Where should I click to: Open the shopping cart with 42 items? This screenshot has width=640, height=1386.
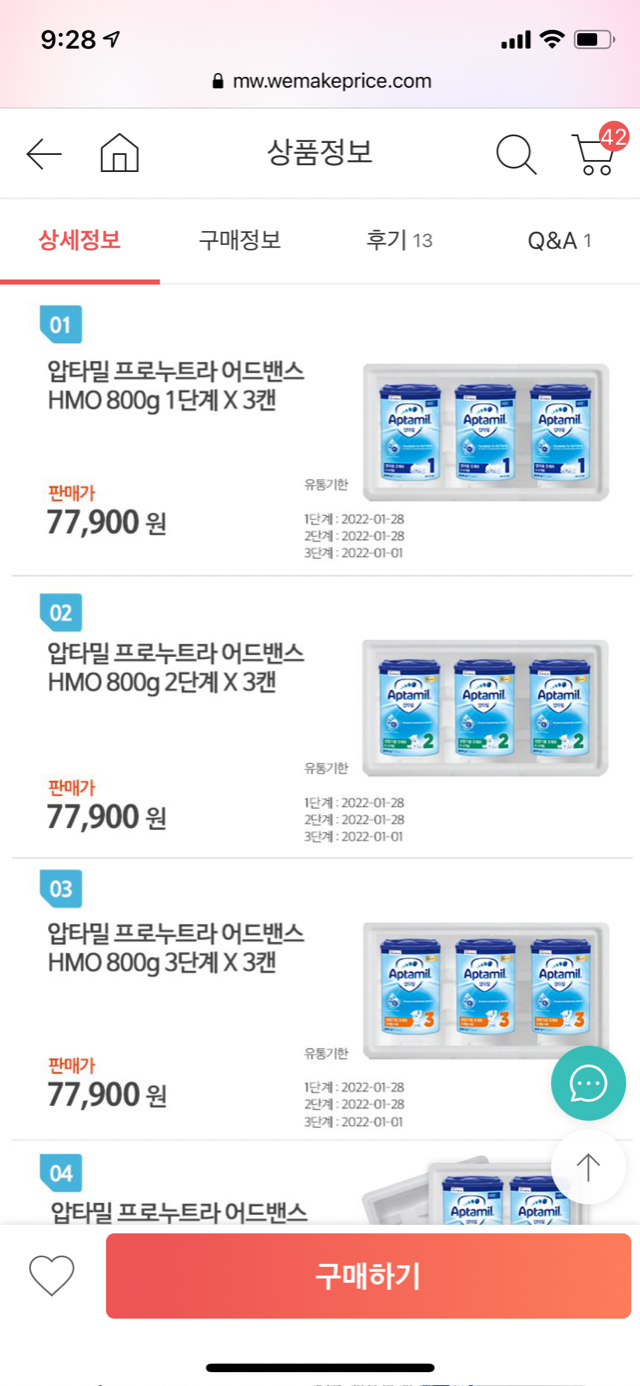pos(594,154)
